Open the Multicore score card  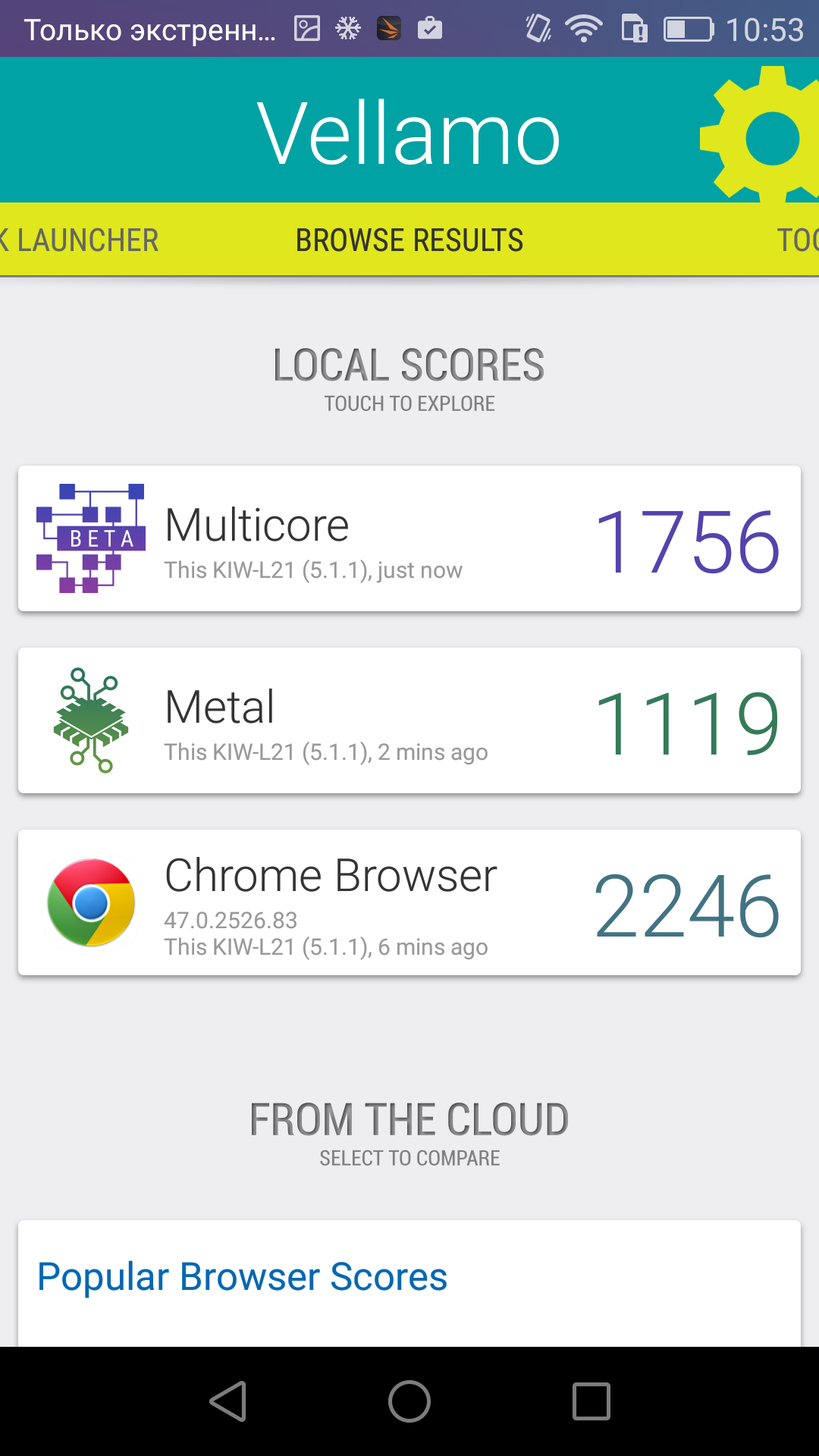point(409,538)
